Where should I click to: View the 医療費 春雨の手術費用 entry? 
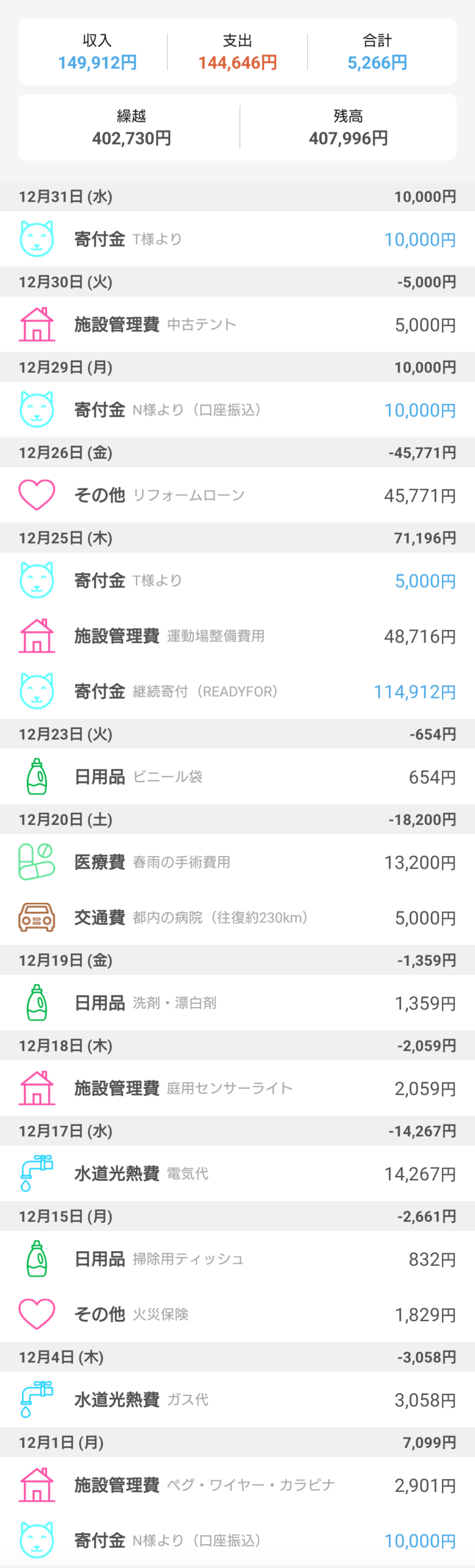[238, 862]
